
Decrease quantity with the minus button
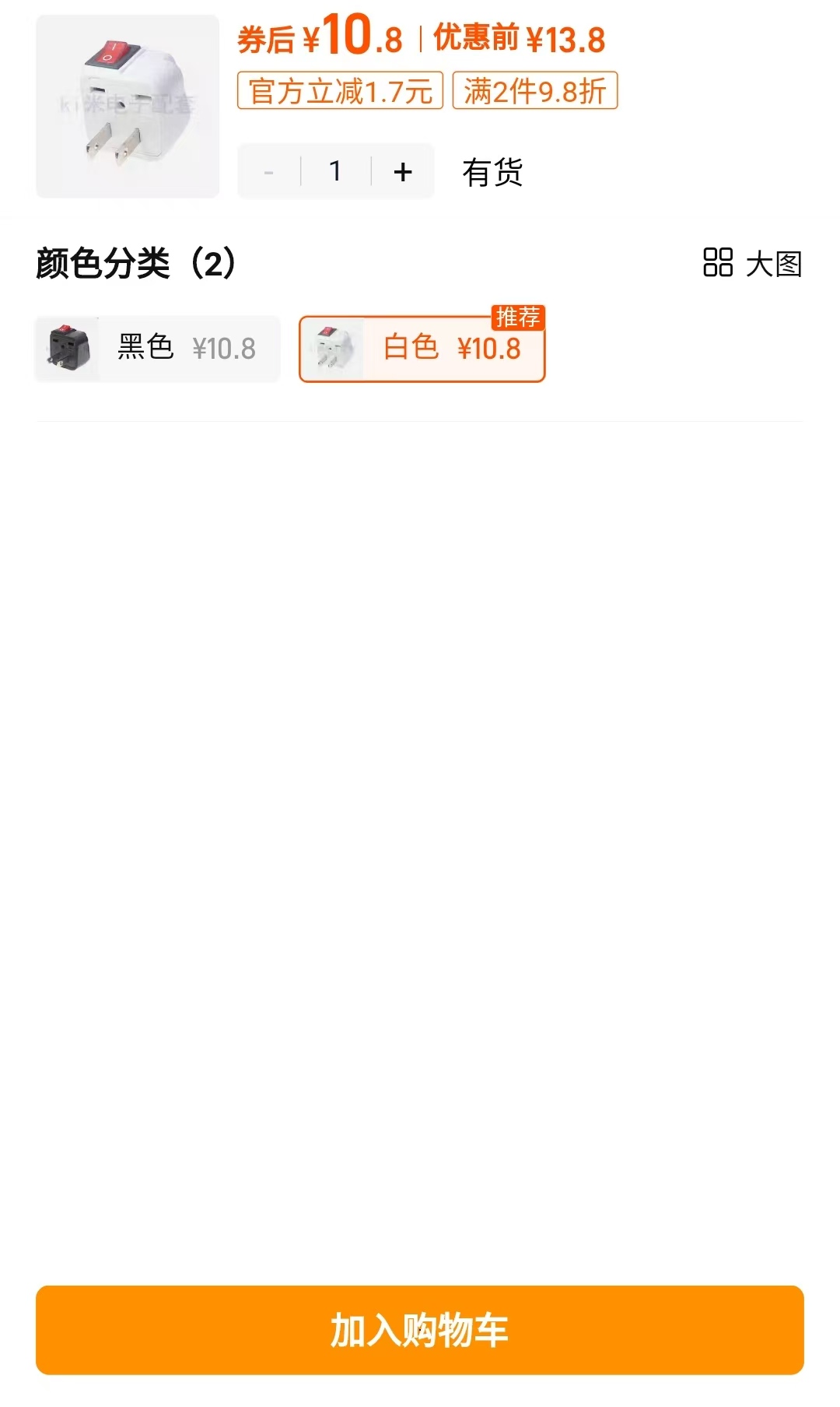pyautogui.click(x=269, y=171)
